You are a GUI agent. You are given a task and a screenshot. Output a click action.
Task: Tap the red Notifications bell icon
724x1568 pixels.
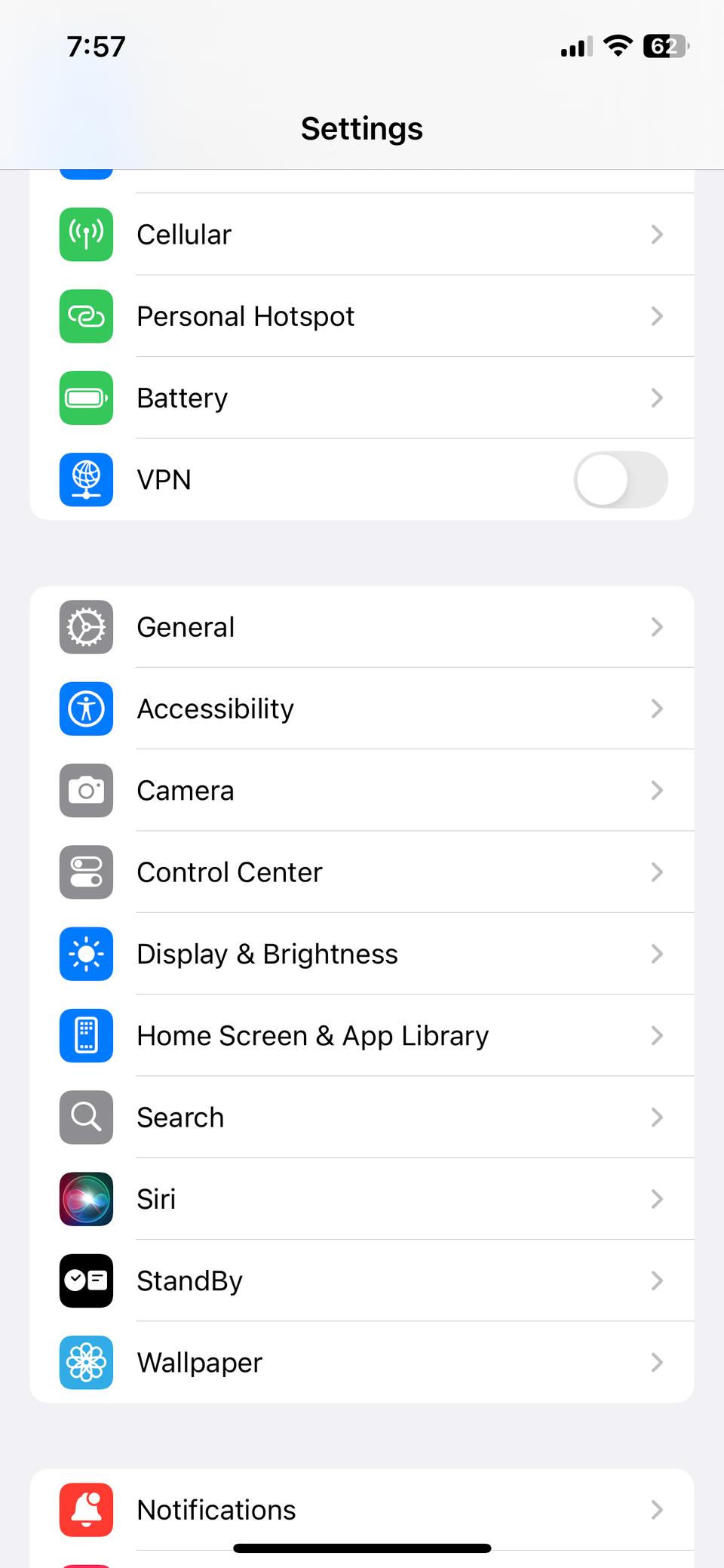click(x=86, y=1510)
